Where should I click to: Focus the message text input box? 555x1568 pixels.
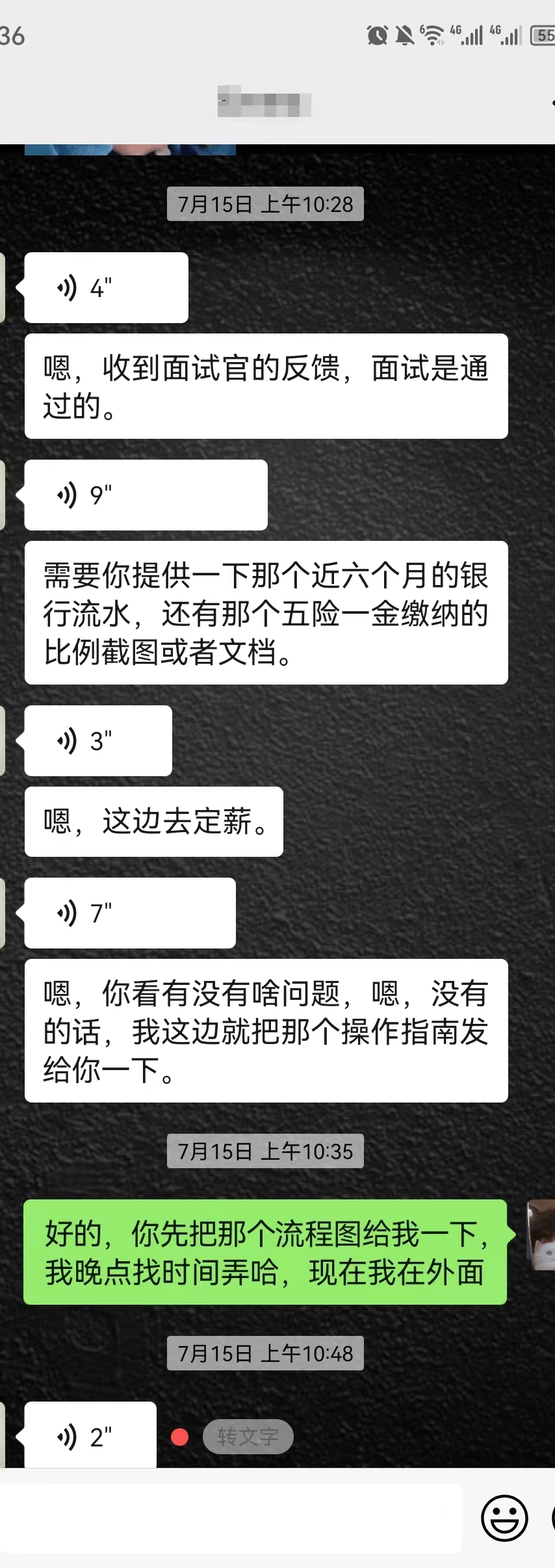231,1518
